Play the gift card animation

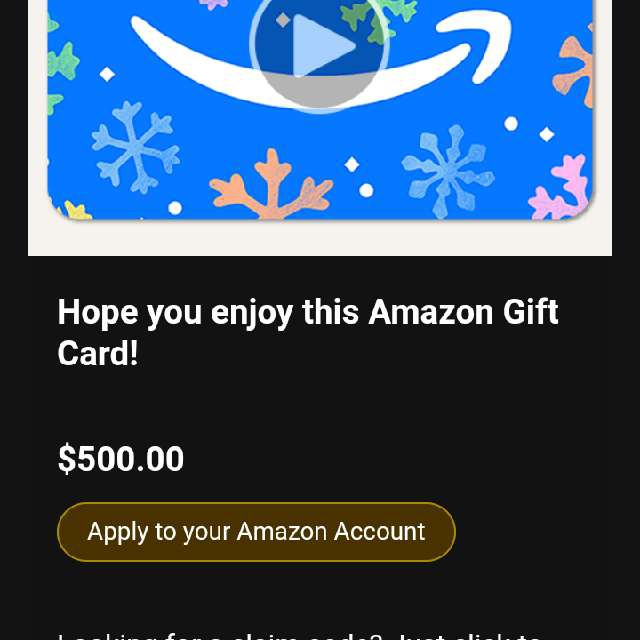320,45
